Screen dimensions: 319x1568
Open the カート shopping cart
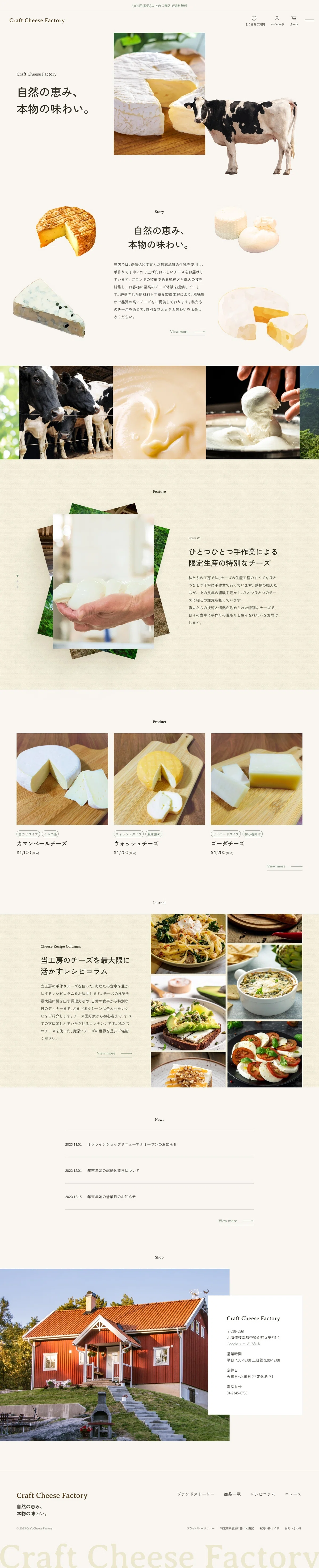pos(294,20)
